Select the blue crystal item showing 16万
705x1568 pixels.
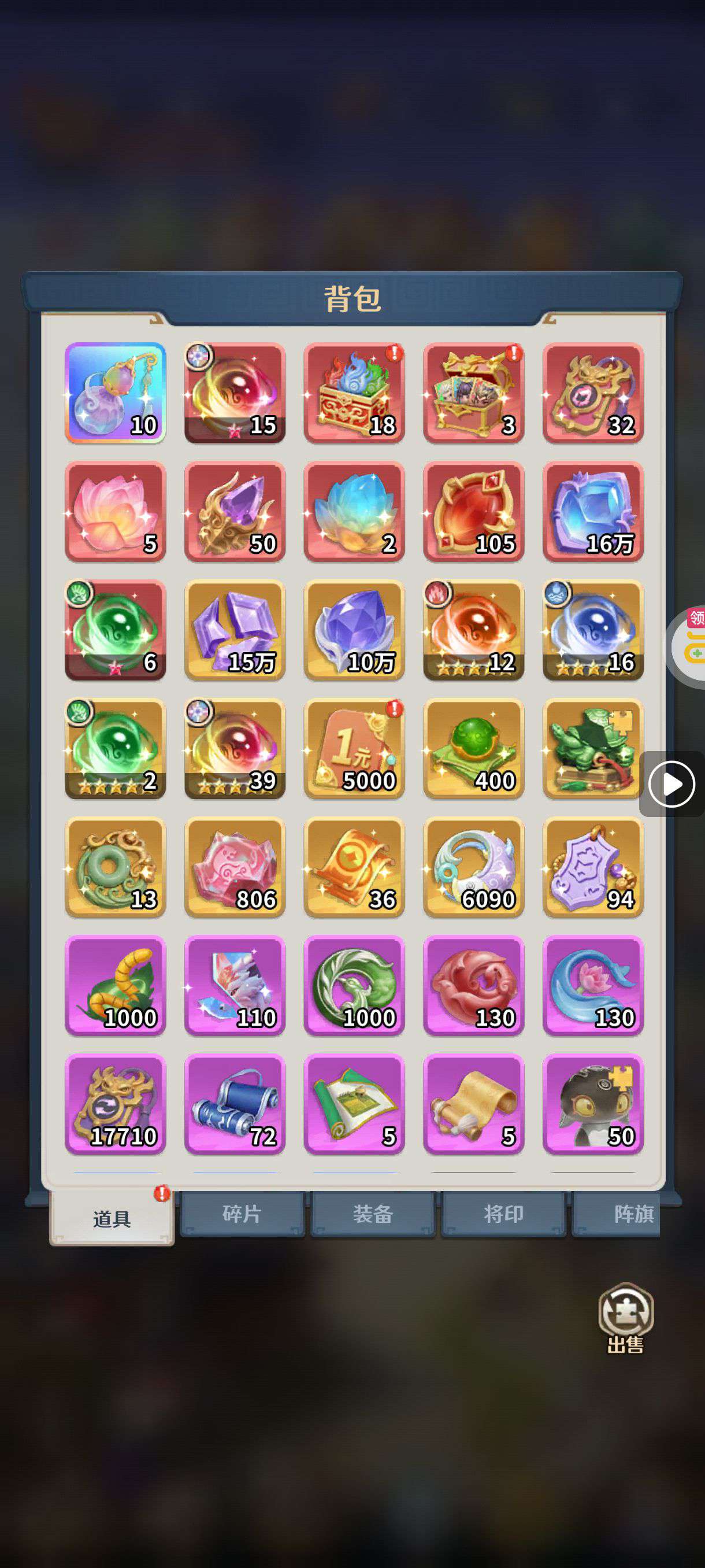(x=592, y=511)
